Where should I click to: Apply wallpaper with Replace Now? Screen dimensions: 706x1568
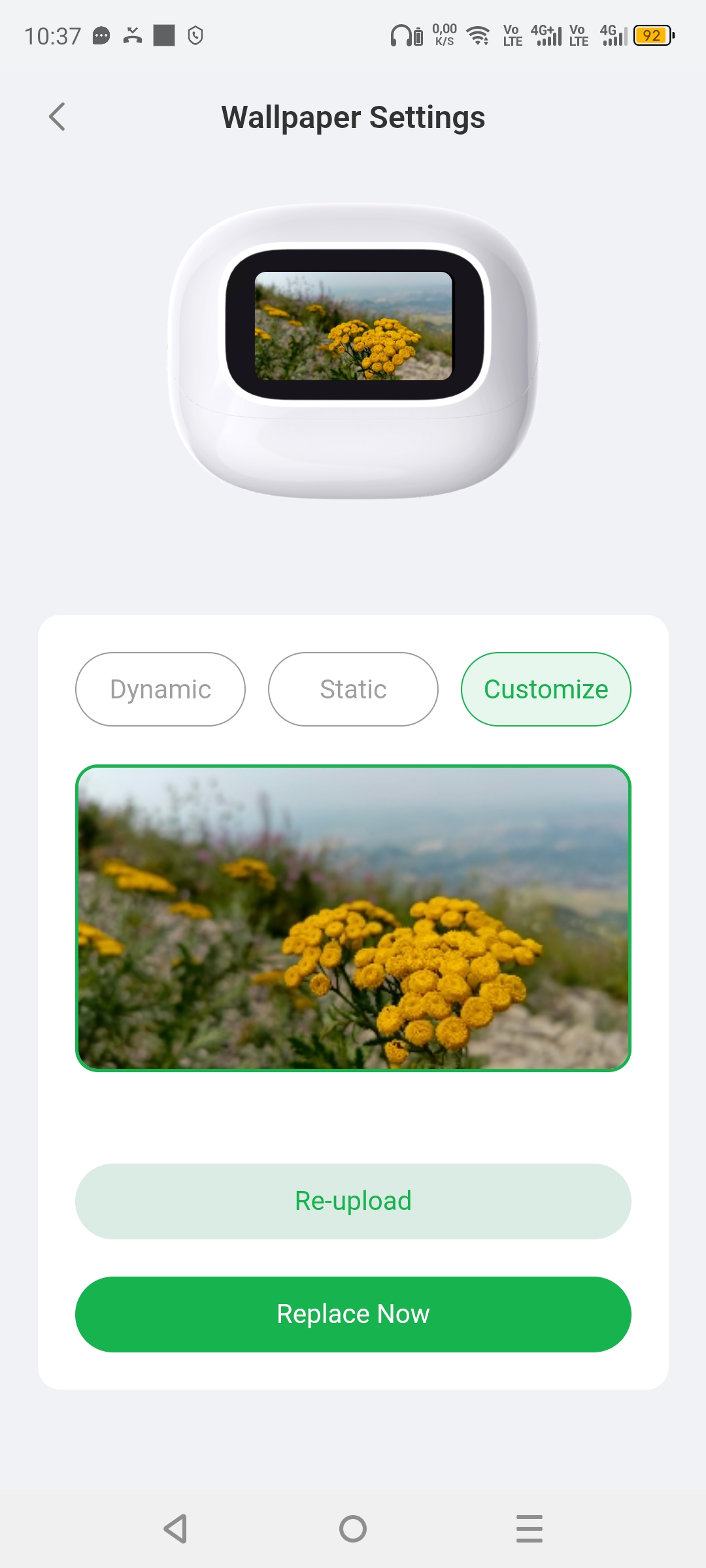[x=353, y=1315]
